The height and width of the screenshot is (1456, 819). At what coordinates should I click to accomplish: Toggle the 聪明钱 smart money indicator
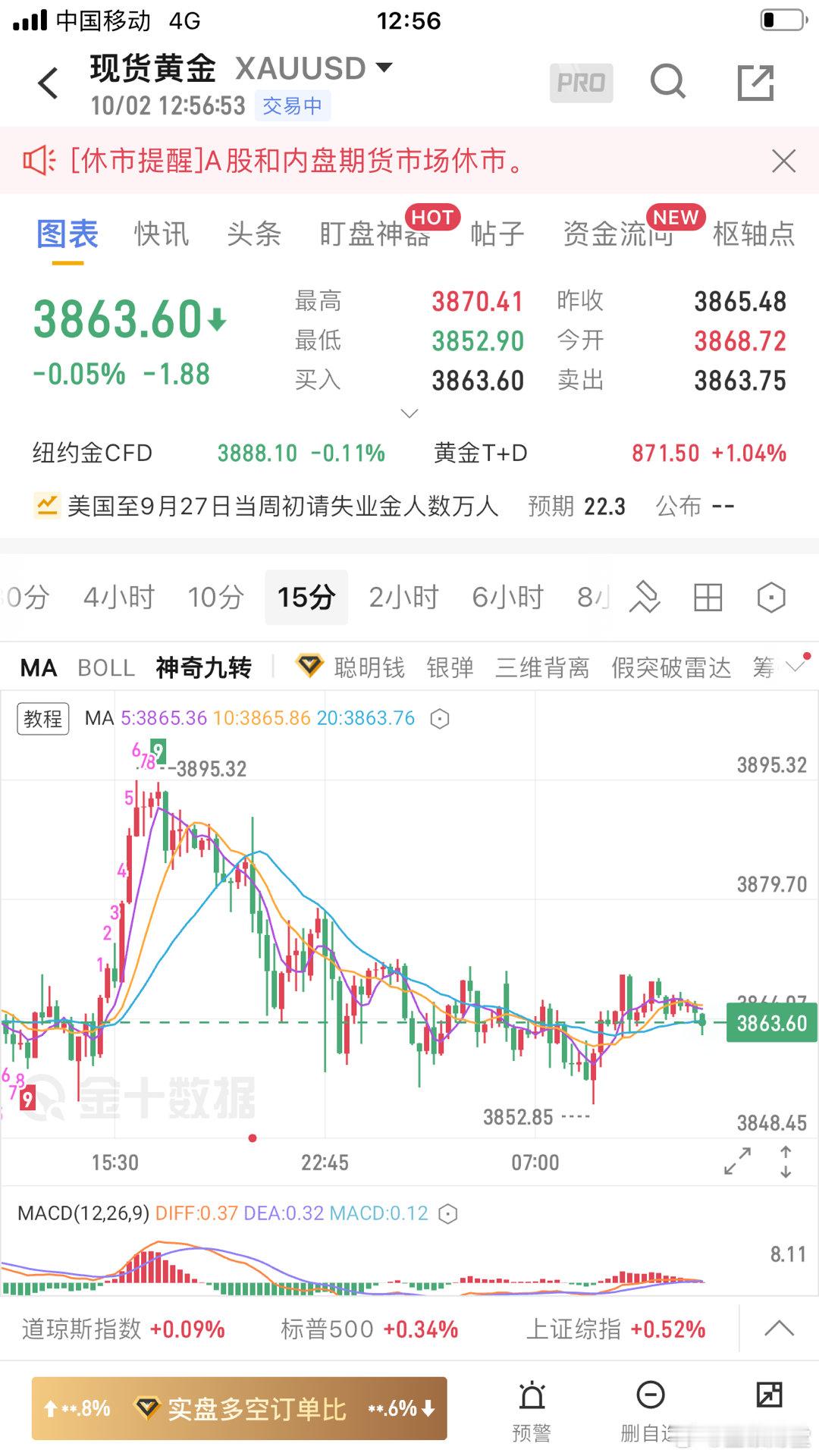[x=369, y=668]
